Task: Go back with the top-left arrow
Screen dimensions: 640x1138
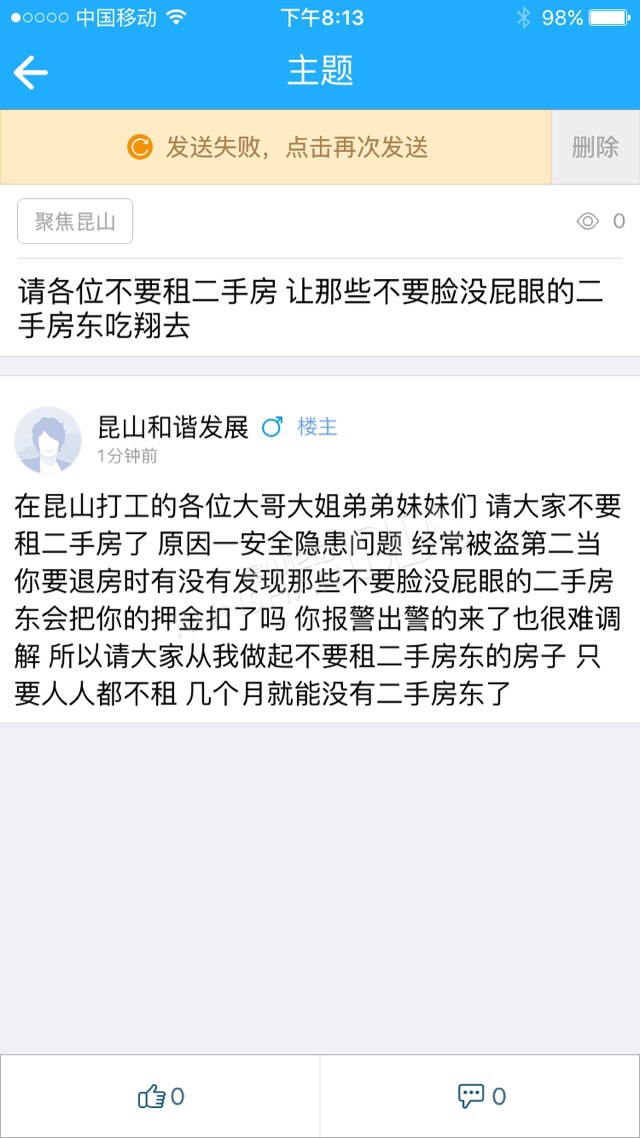Action: (30, 72)
